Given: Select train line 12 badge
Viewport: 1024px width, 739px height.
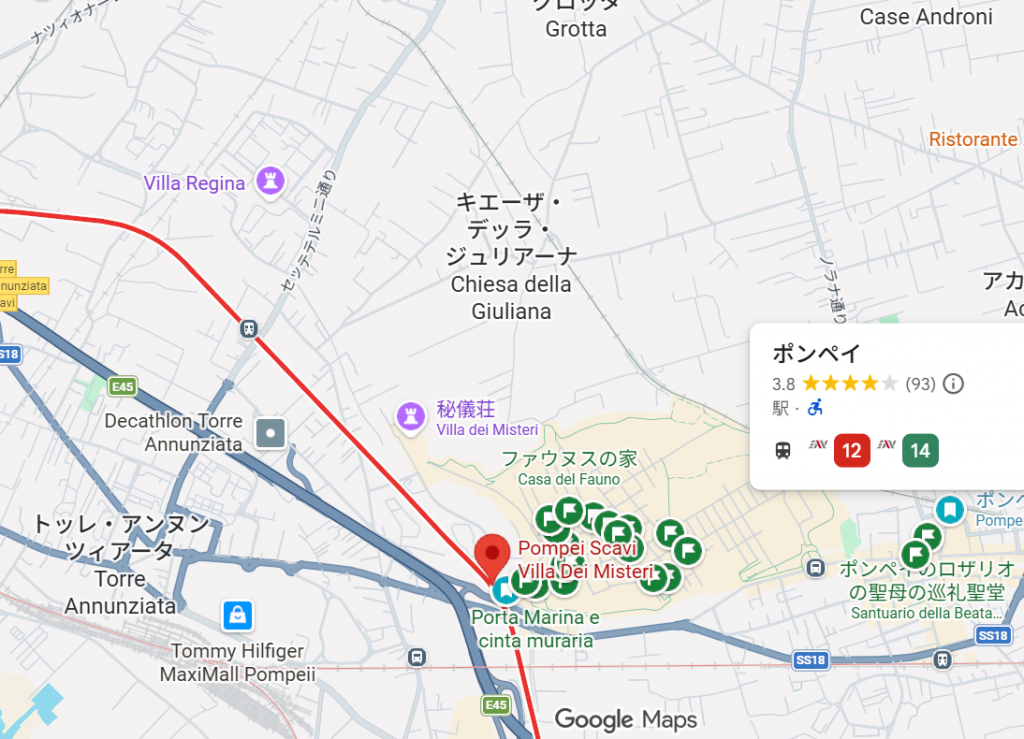Looking at the screenshot, I should click(852, 451).
